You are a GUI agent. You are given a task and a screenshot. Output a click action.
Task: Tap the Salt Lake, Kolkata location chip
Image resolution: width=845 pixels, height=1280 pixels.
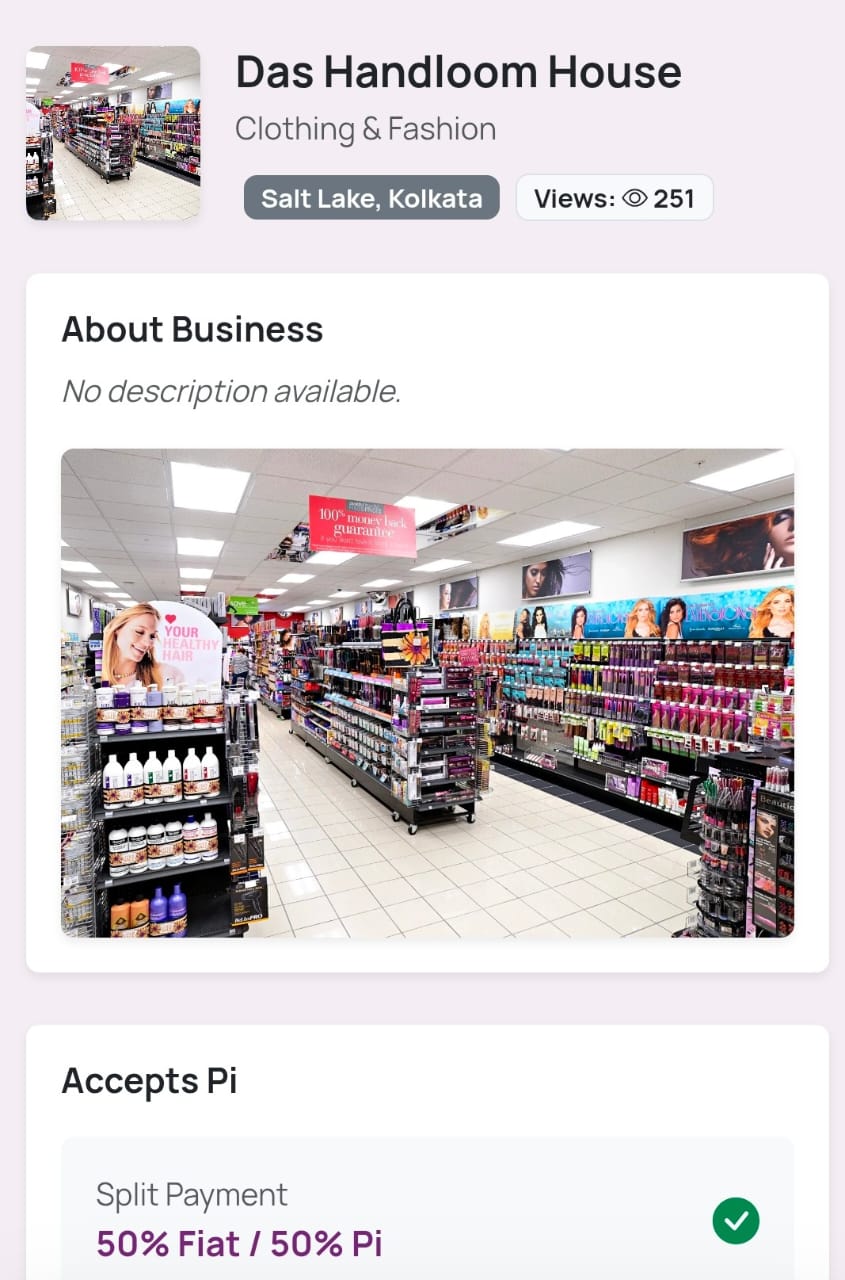(371, 198)
